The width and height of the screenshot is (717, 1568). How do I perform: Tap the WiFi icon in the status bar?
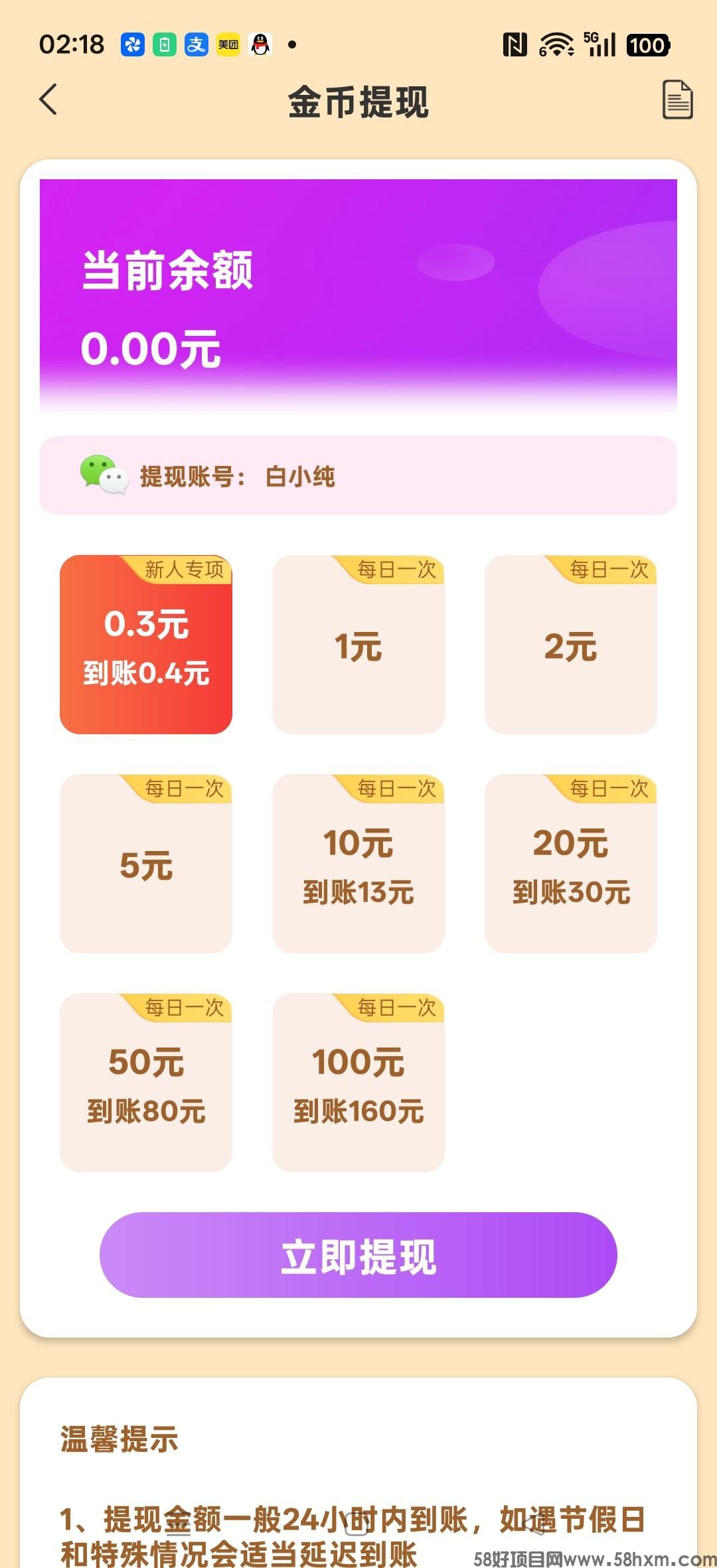558,43
